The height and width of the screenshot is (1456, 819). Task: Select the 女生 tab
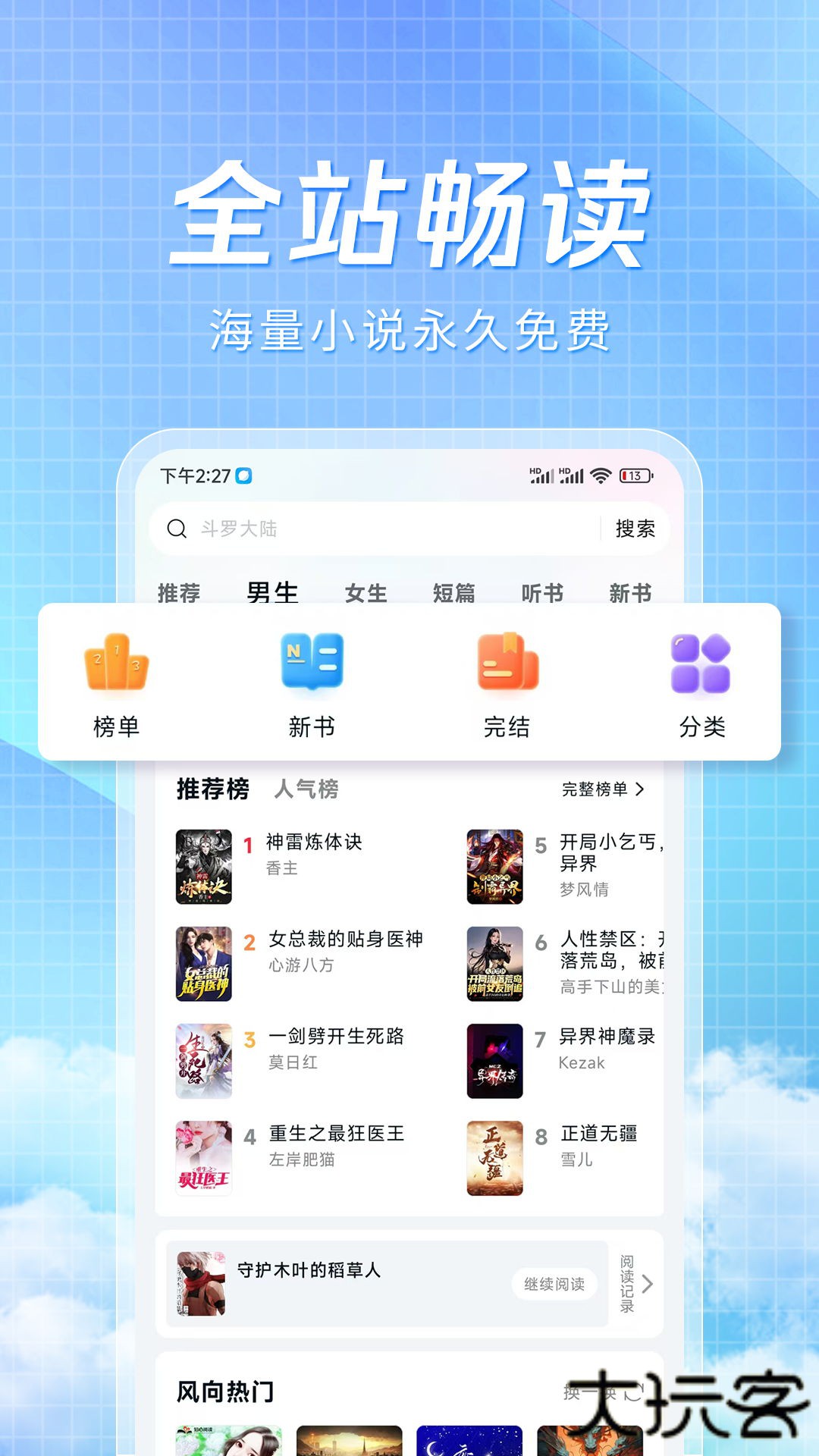(x=366, y=594)
